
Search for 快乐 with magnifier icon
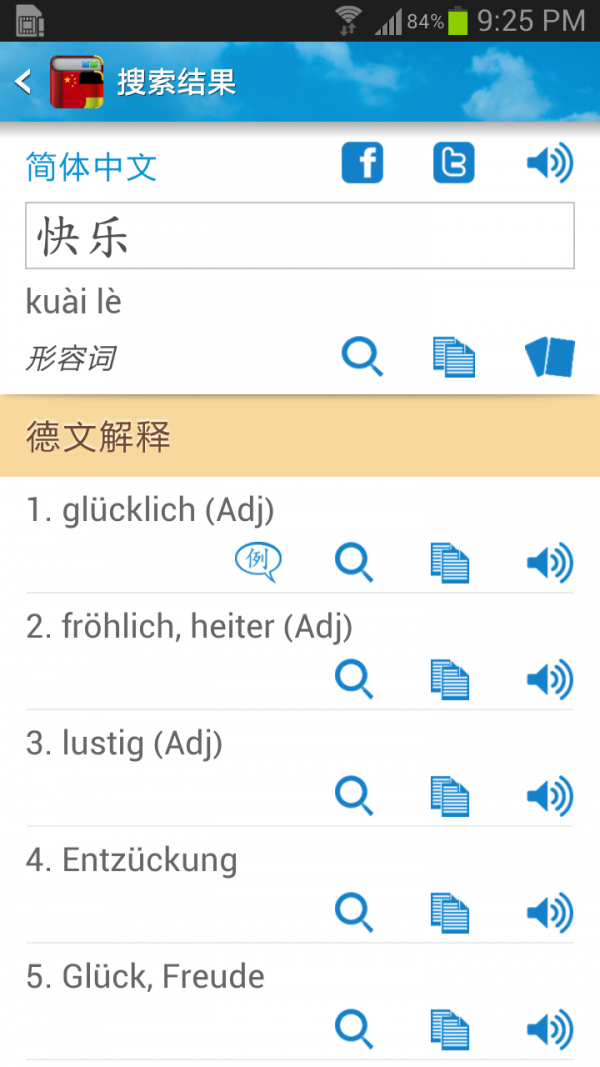point(362,356)
